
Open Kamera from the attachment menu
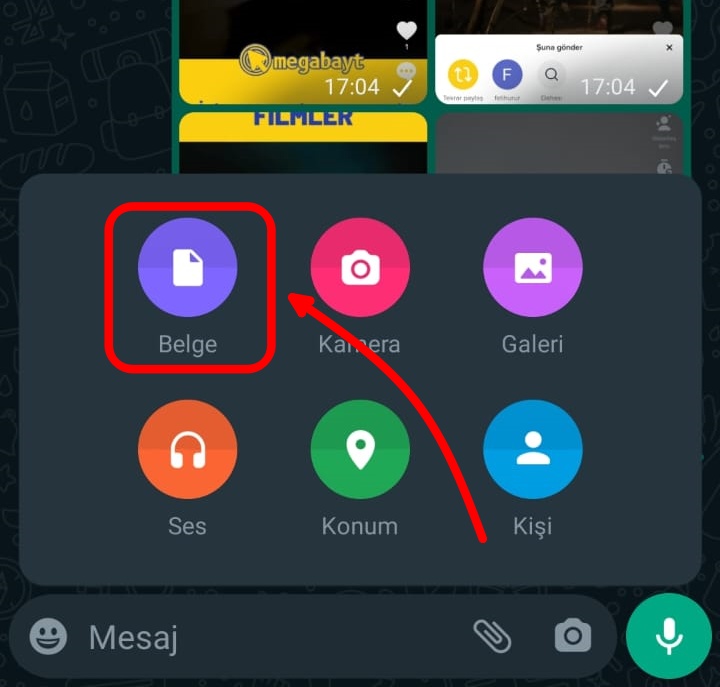coord(360,268)
